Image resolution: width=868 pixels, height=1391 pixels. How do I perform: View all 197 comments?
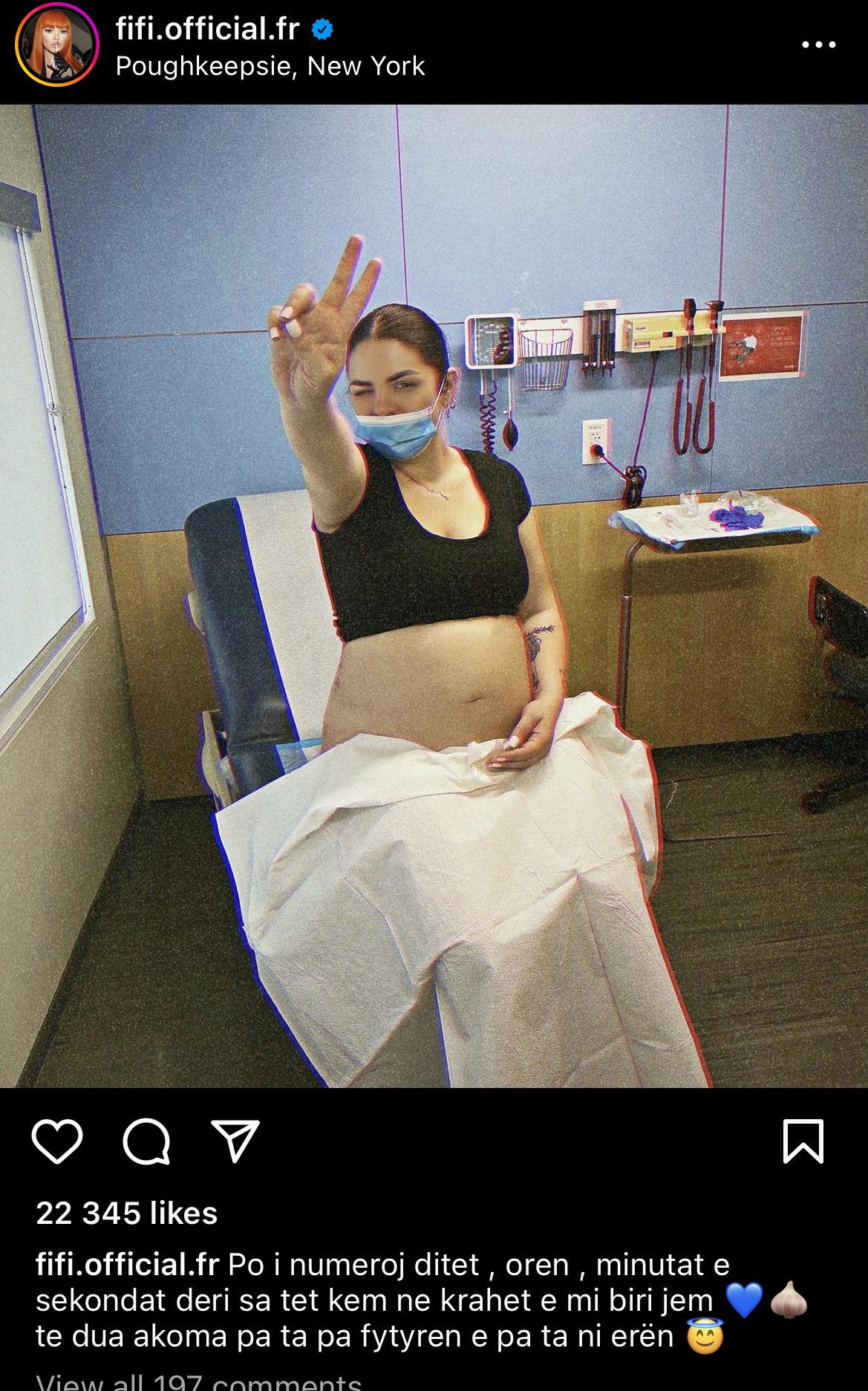coord(199,1381)
